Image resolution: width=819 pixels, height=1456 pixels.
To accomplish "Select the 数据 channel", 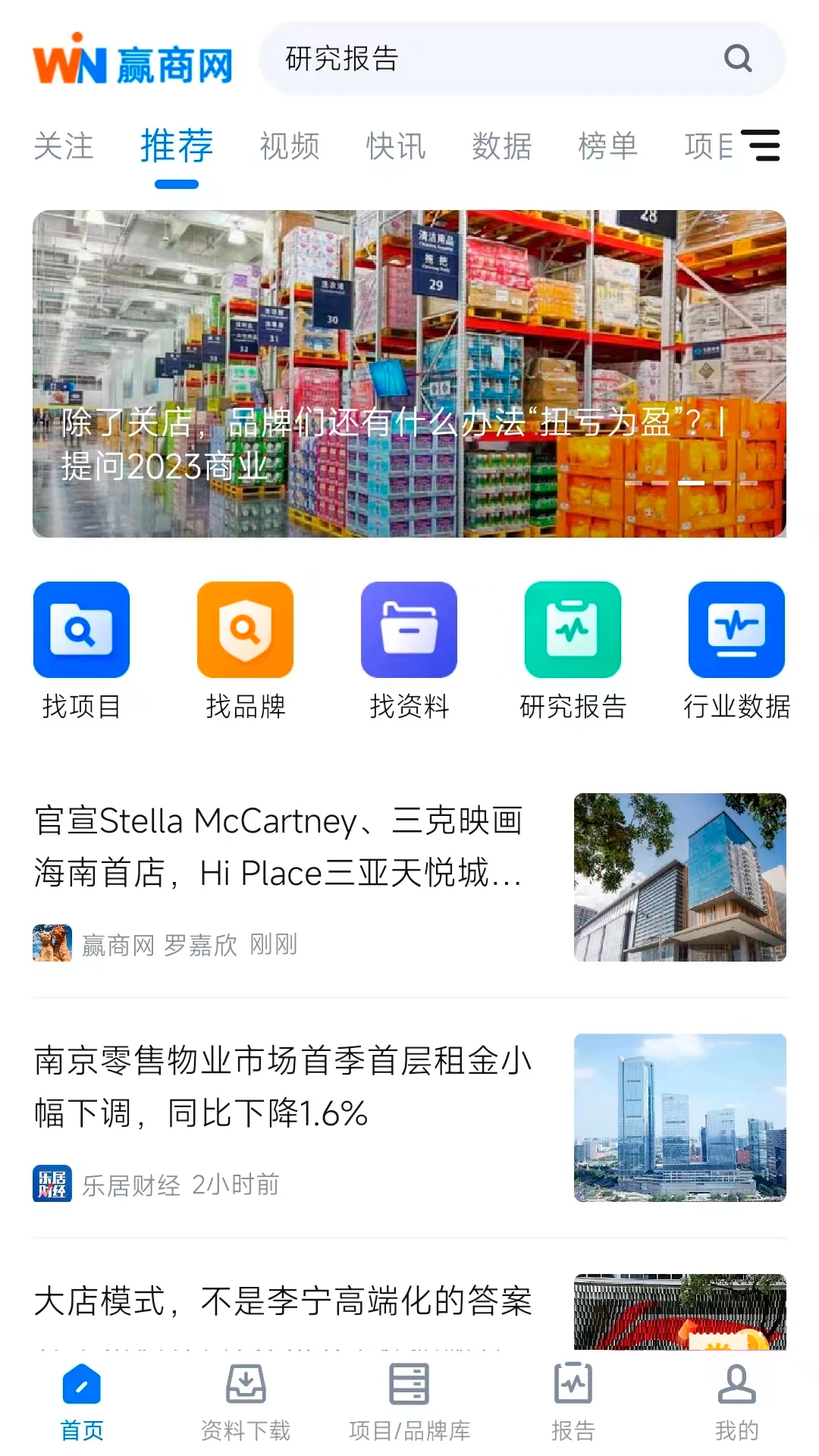I will pyautogui.click(x=502, y=146).
